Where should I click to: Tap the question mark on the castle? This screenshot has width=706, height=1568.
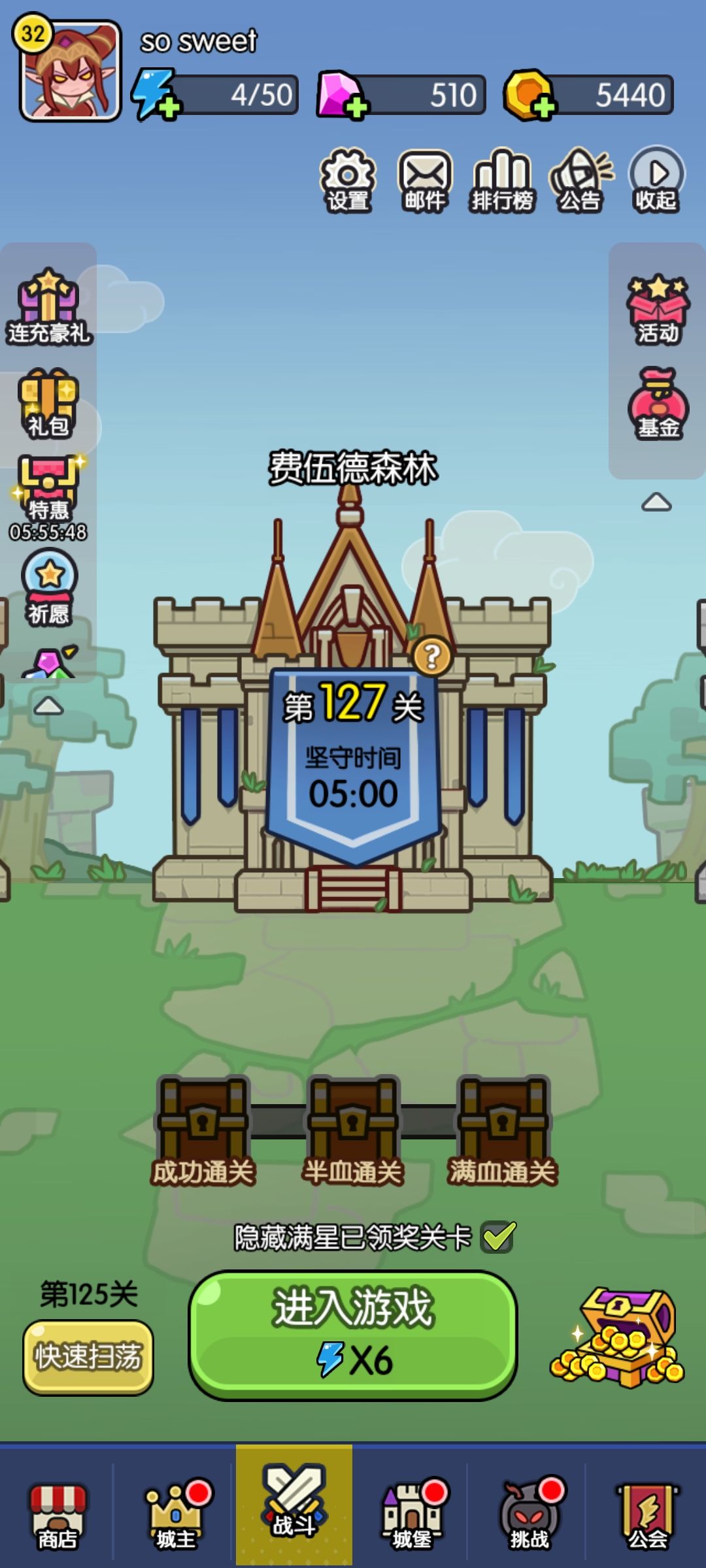[x=432, y=656]
